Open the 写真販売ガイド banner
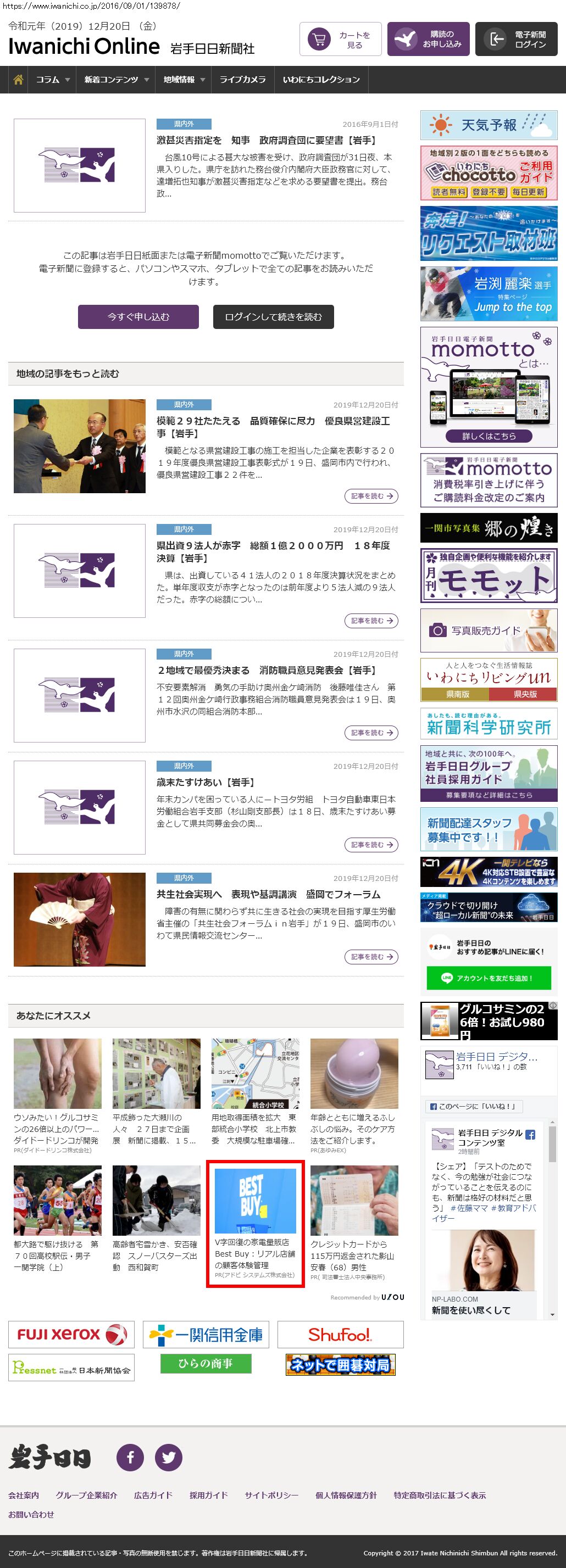The image size is (566, 1568). click(x=489, y=630)
